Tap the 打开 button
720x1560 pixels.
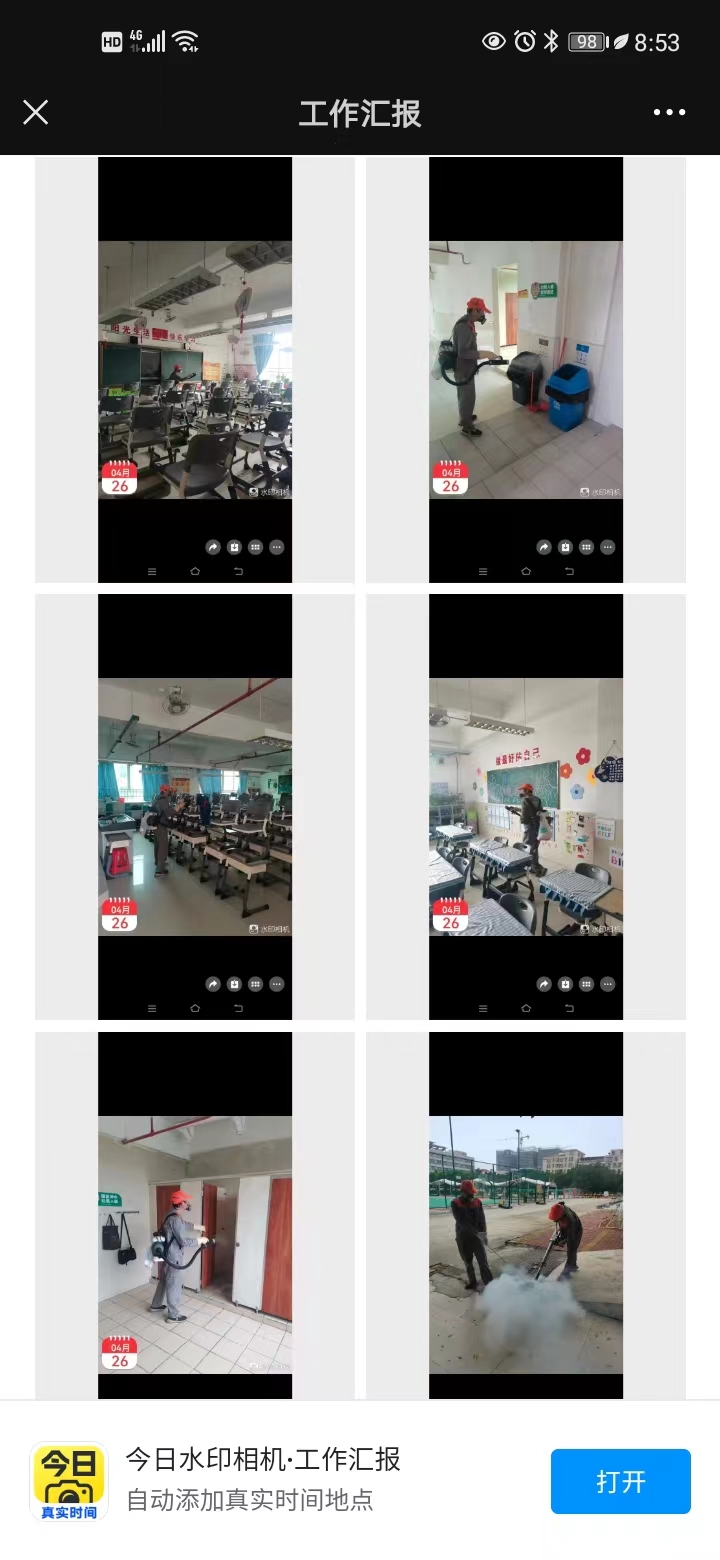620,1481
